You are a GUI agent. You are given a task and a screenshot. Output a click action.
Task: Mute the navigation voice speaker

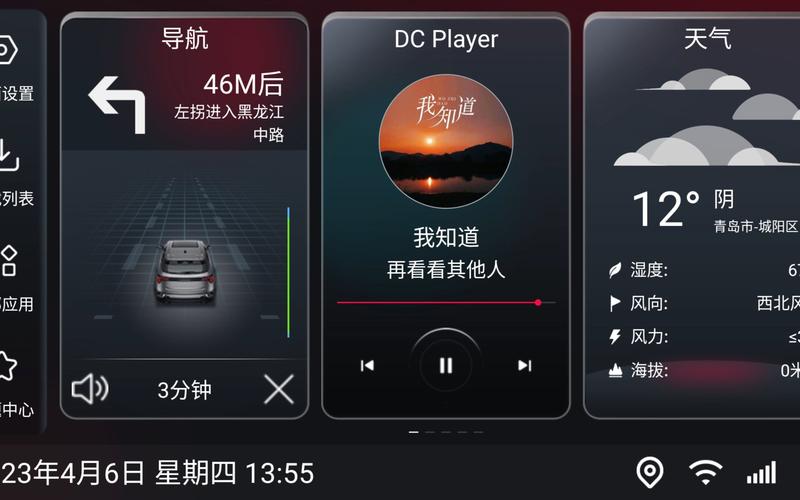coord(90,389)
